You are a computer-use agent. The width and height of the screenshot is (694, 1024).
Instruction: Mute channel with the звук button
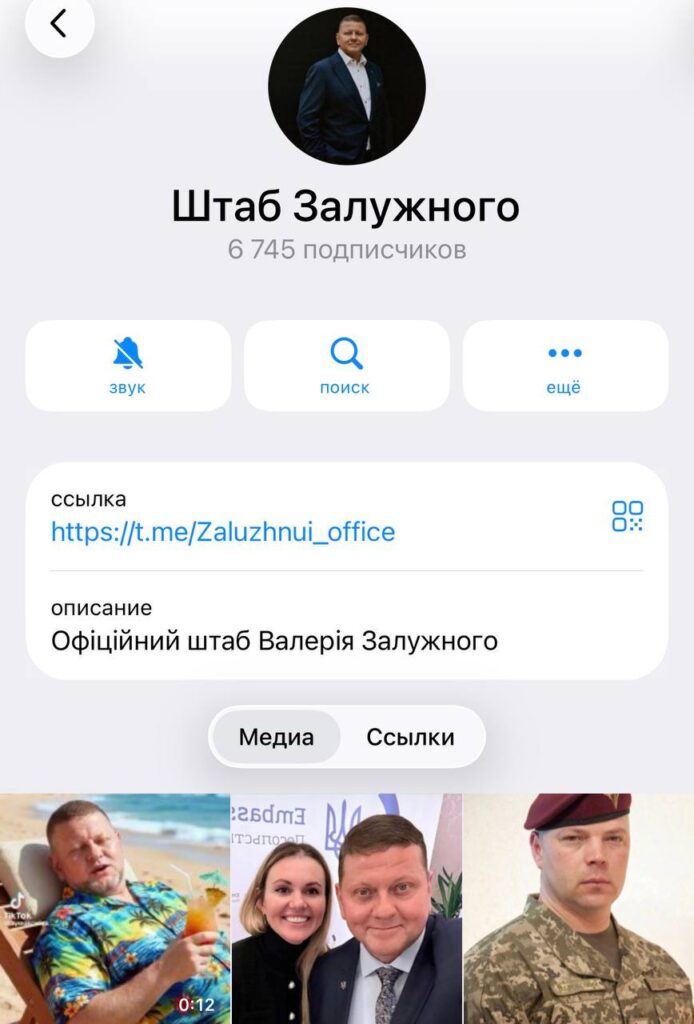(128, 365)
